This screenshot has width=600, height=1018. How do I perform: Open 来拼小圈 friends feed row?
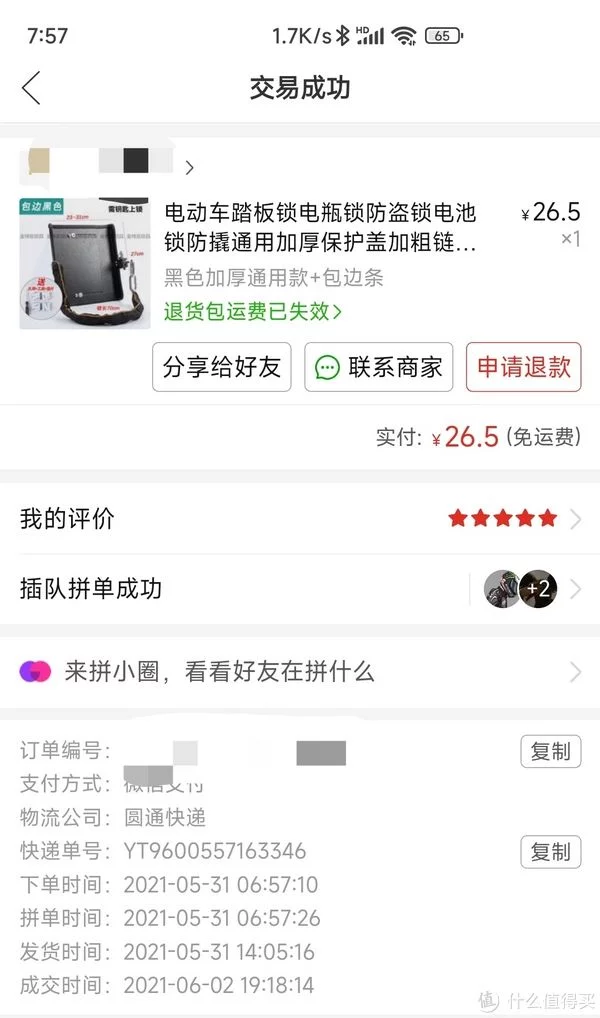300,671
